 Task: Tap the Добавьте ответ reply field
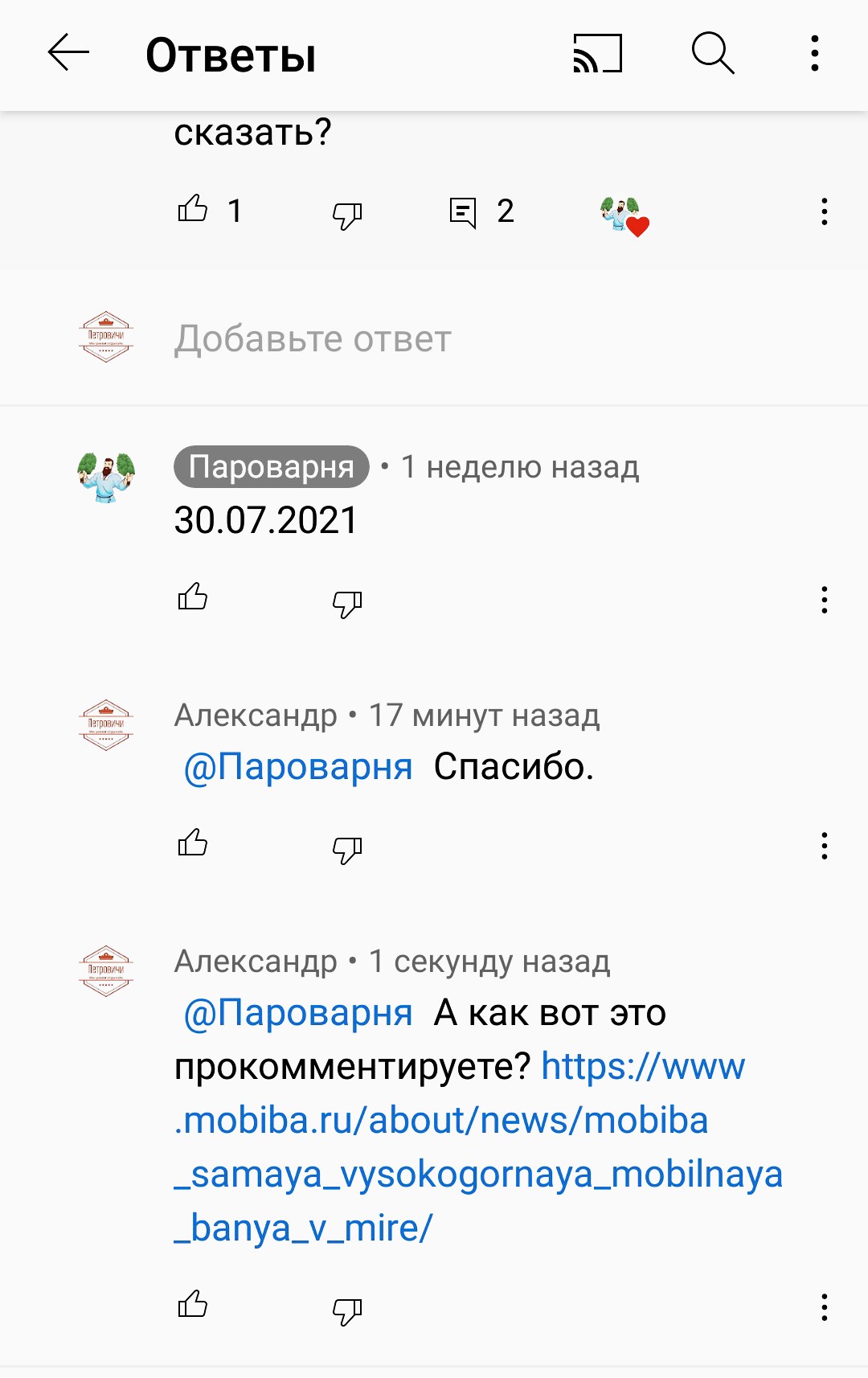[313, 338]
